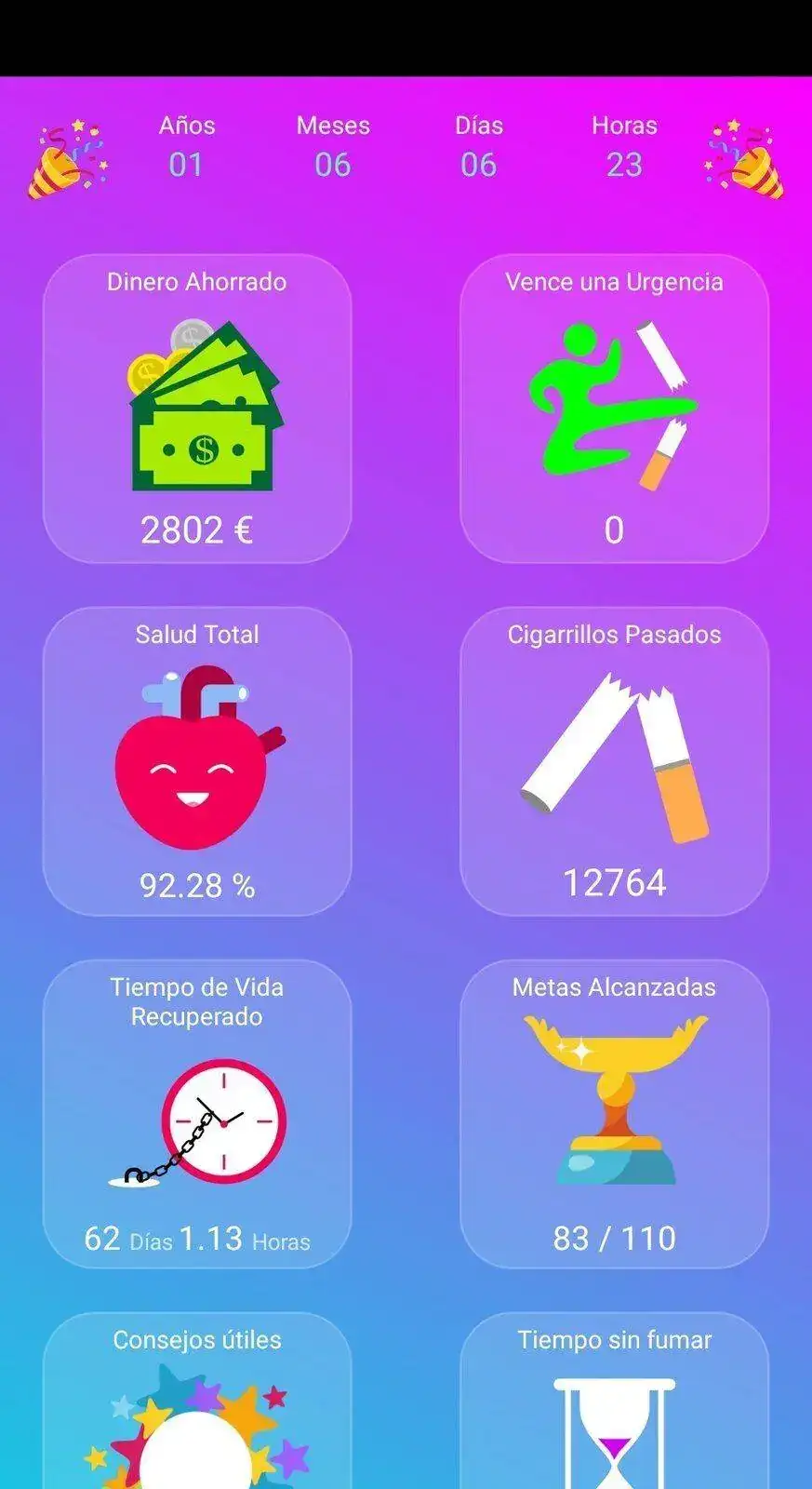Open the Cigarrillos Pasados card
This screenshot has width=812, height=1489.
(614, 761)
